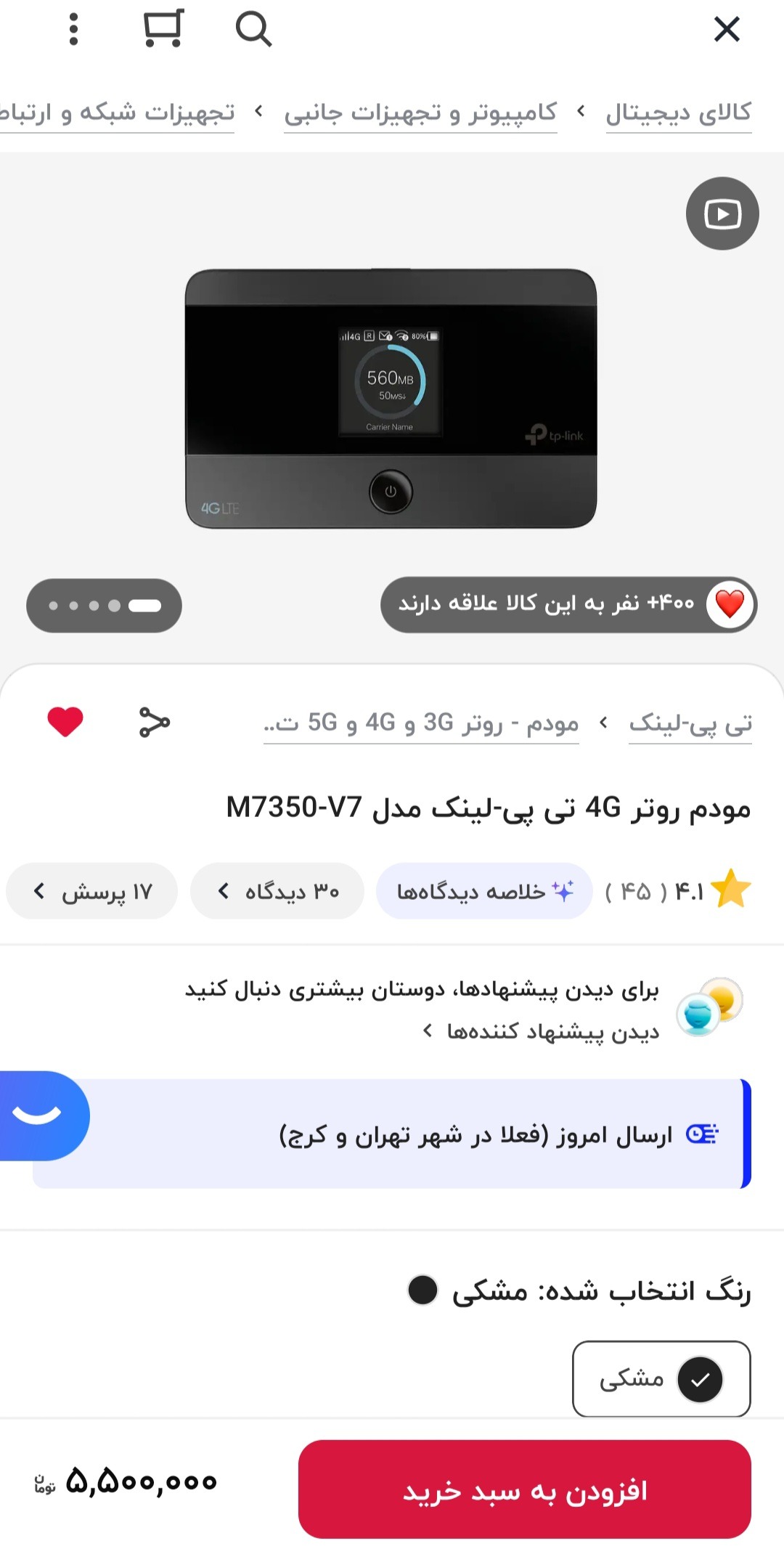Open مودم - روتر 3G و 4G category link

421,723
